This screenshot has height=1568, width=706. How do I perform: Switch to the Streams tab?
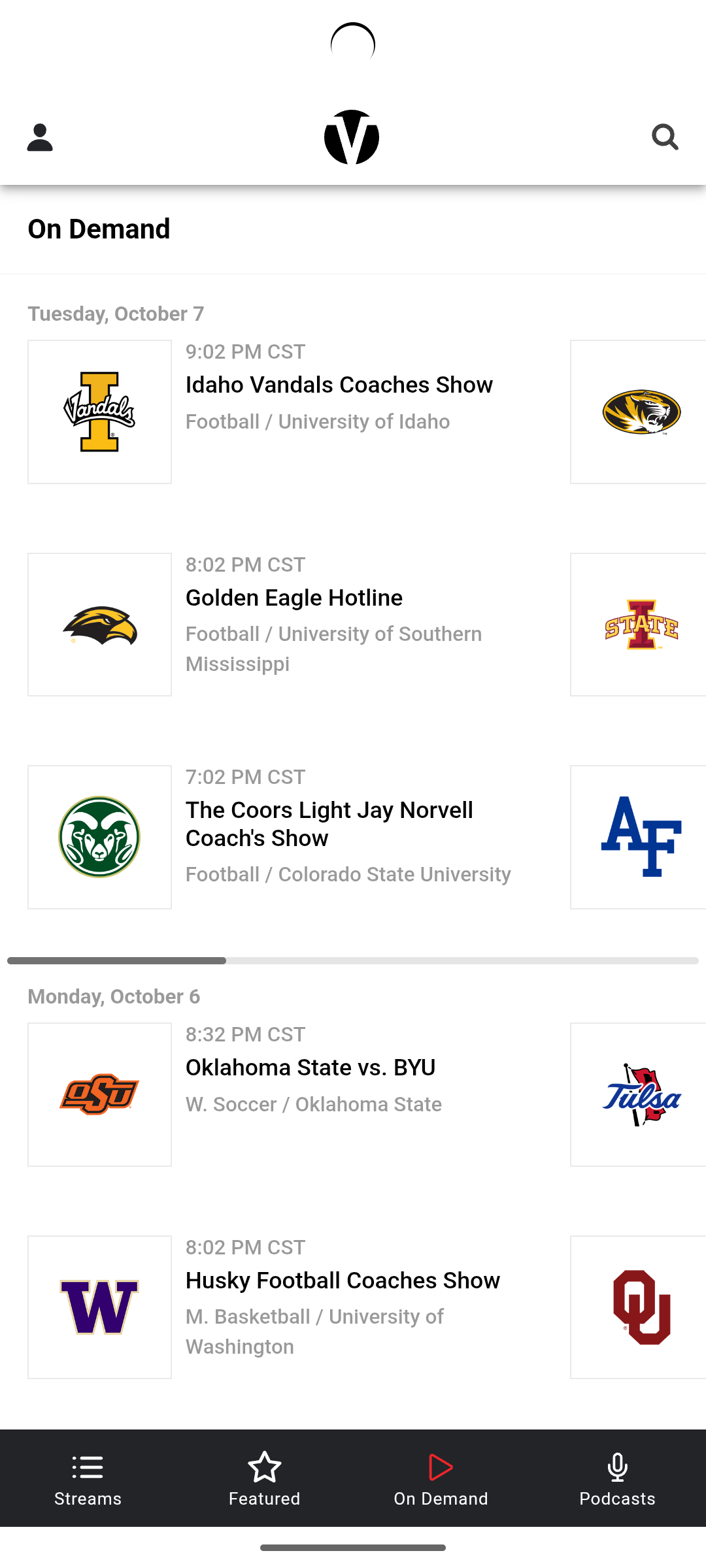pyautogui.click(x=88, y=1479)
